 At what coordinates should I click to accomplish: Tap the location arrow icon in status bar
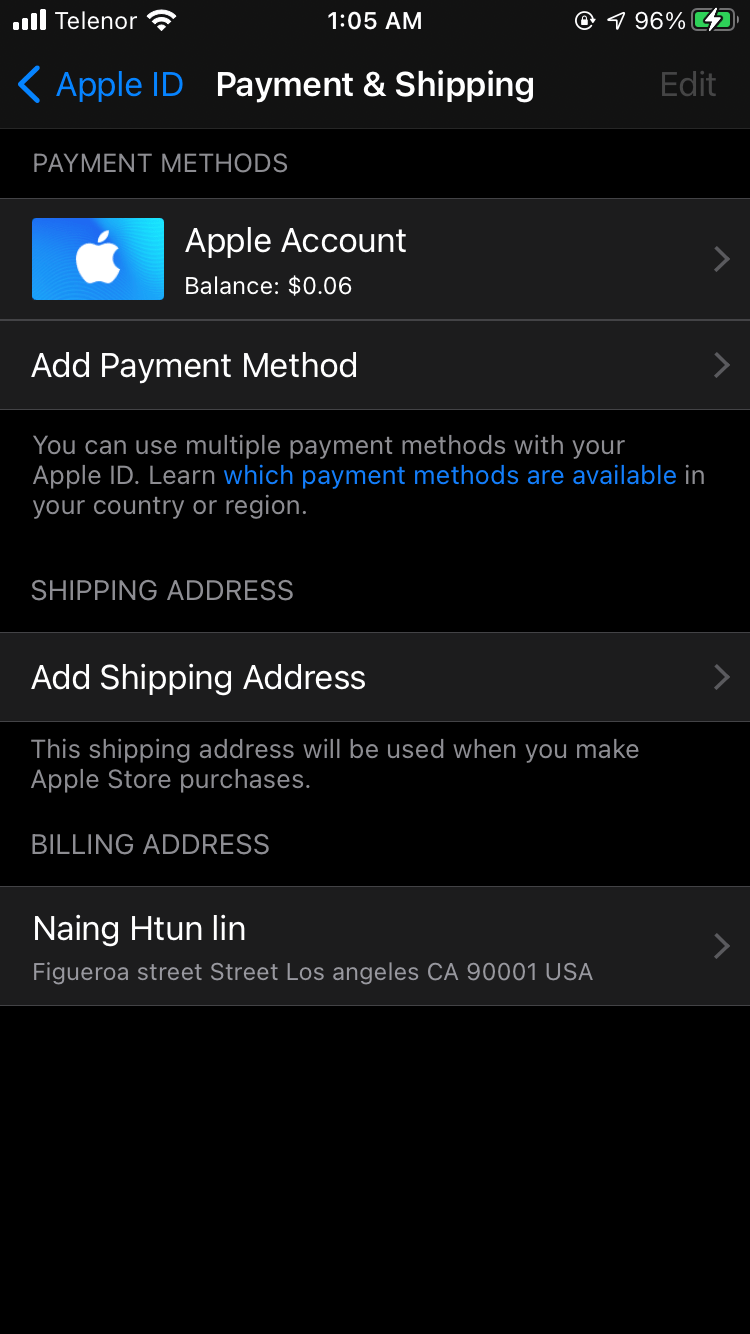pos(617,18)
